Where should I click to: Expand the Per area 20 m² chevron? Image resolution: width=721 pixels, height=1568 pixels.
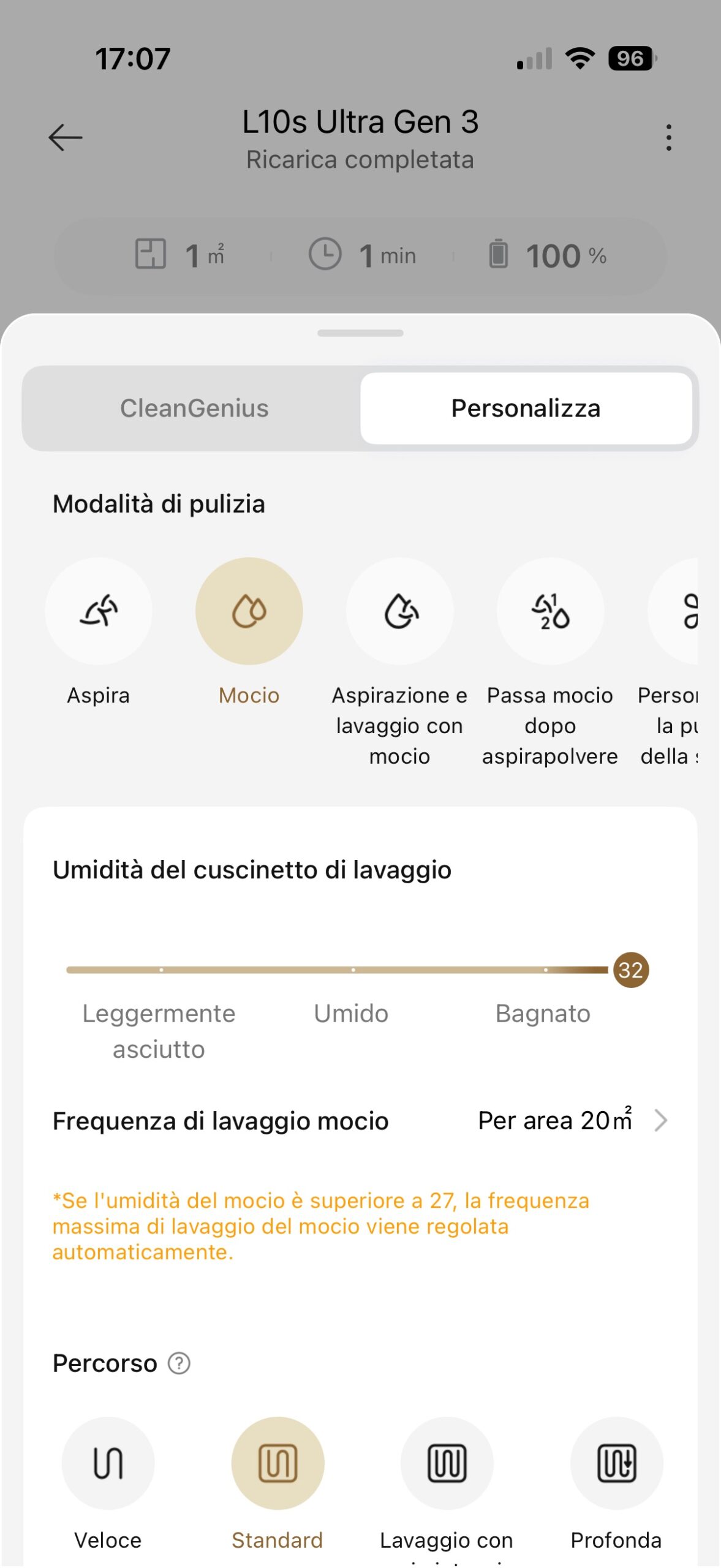[x=660, y=1121]
